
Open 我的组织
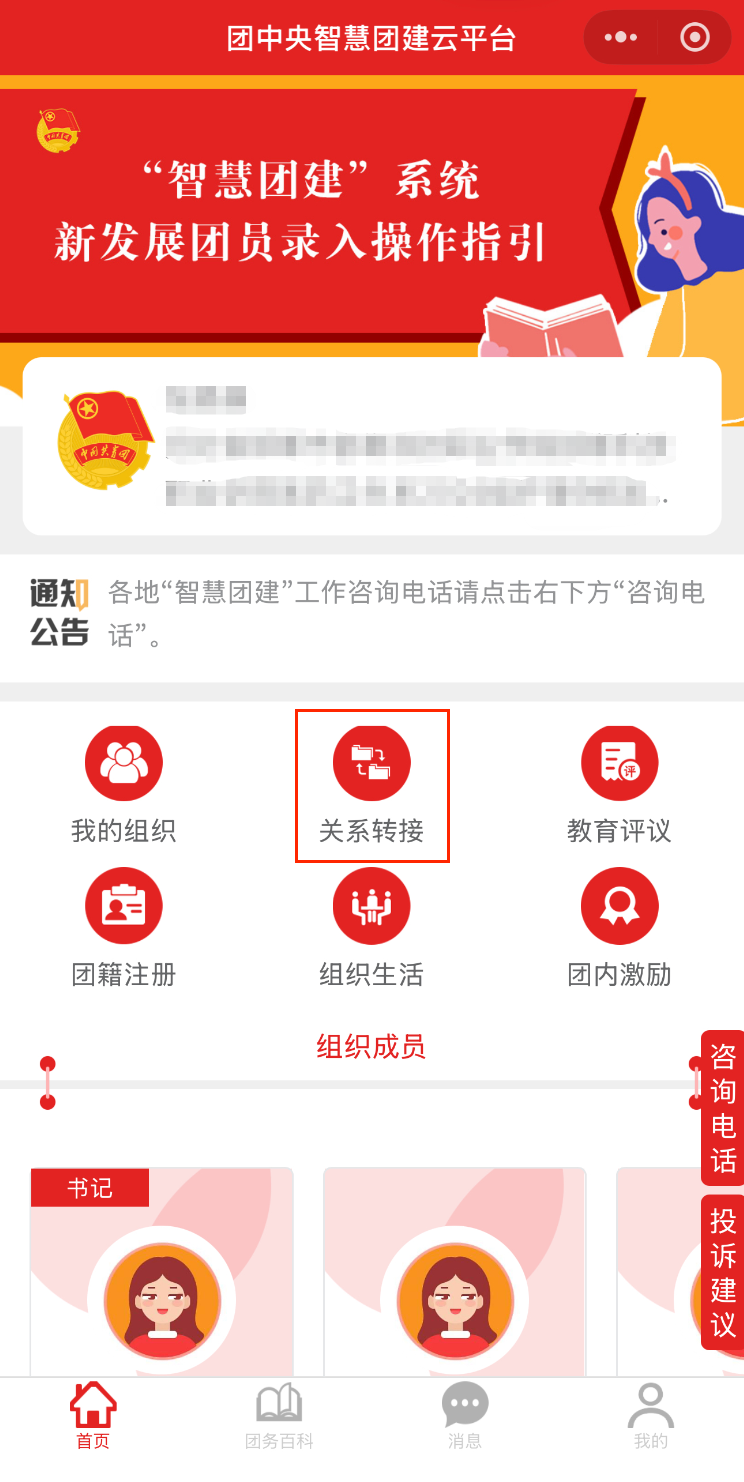click(123, 786)
